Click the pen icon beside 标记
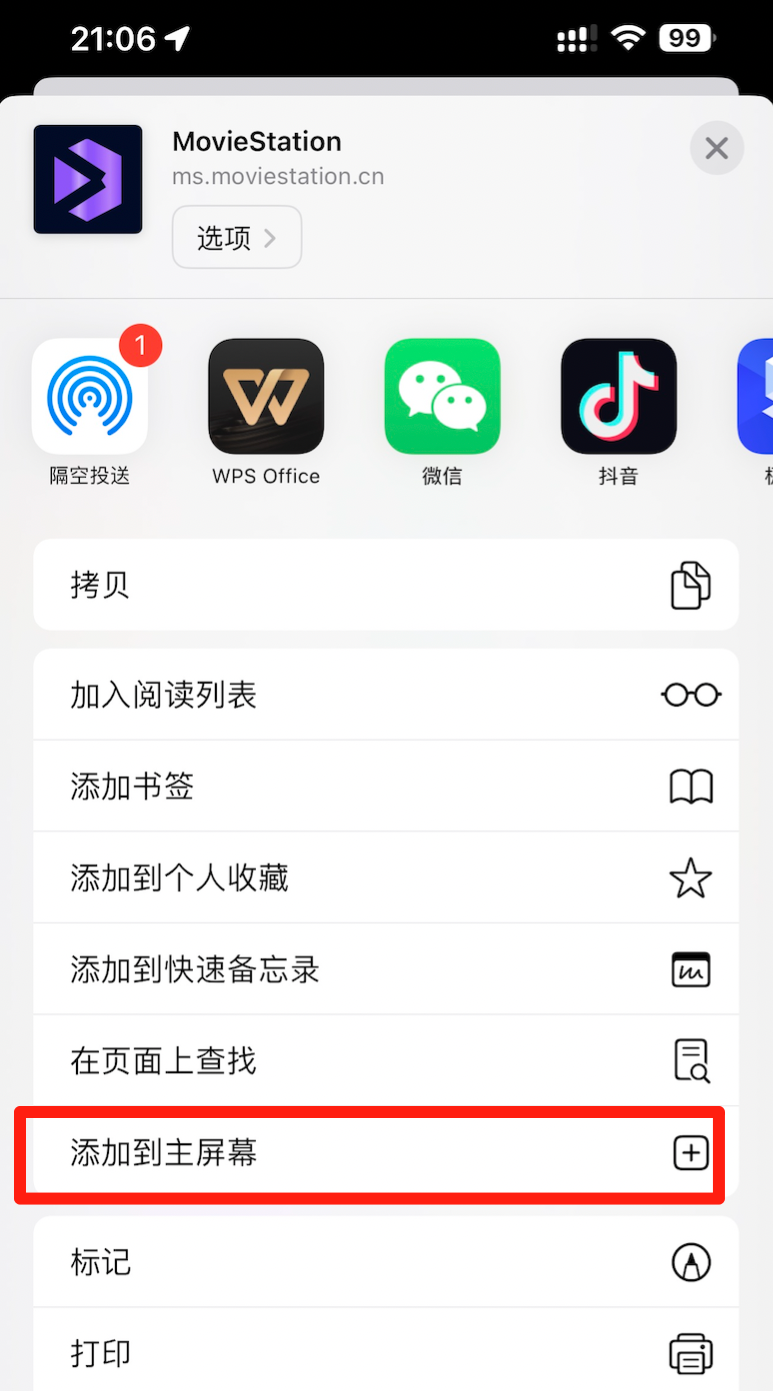This screenshot has height=1392, width=774. pyautogui.click(x=690, y=1261)
